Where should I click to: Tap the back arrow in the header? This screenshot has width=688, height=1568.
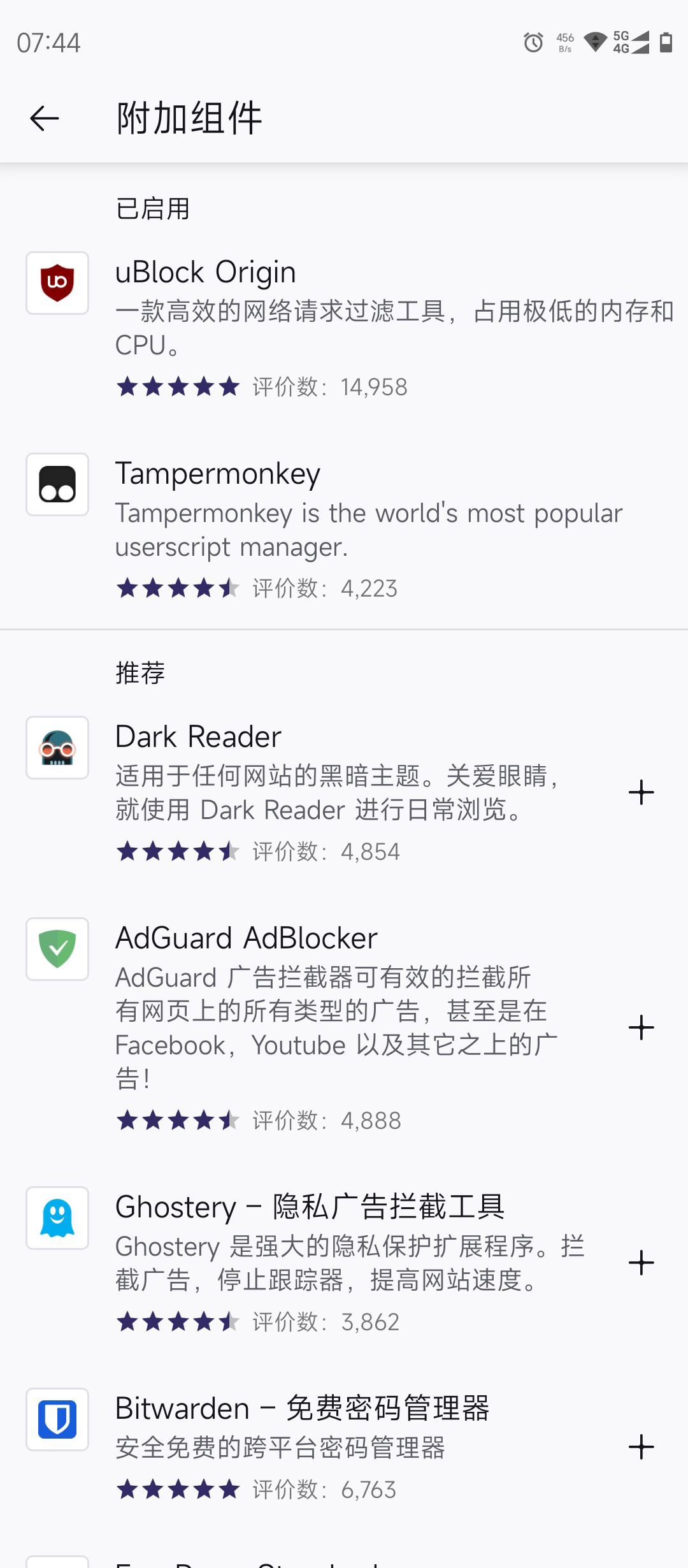43,117
